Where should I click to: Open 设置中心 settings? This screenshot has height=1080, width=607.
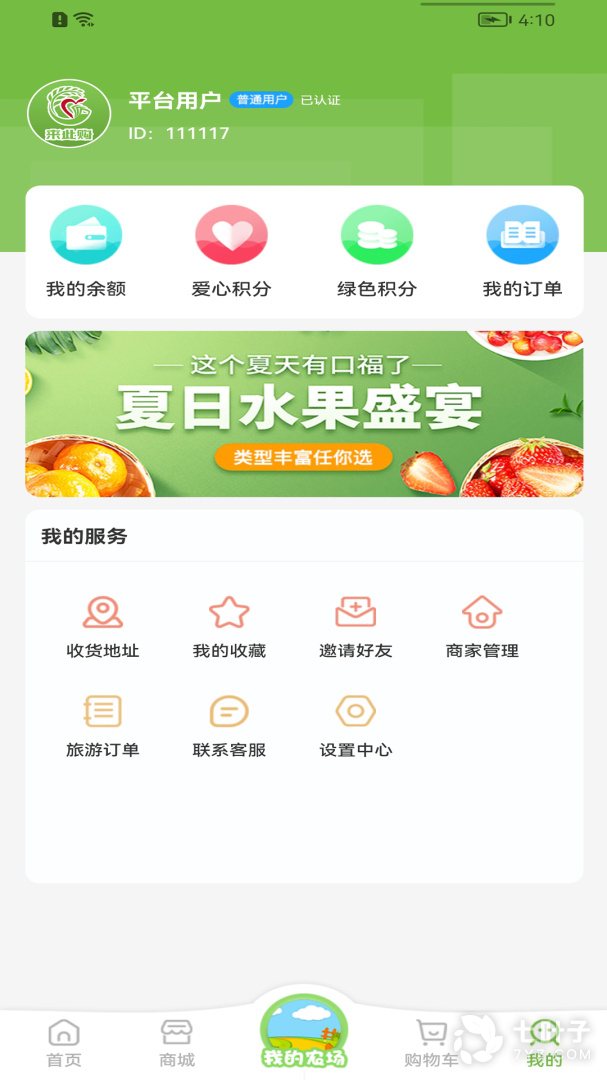click(355, 726)
